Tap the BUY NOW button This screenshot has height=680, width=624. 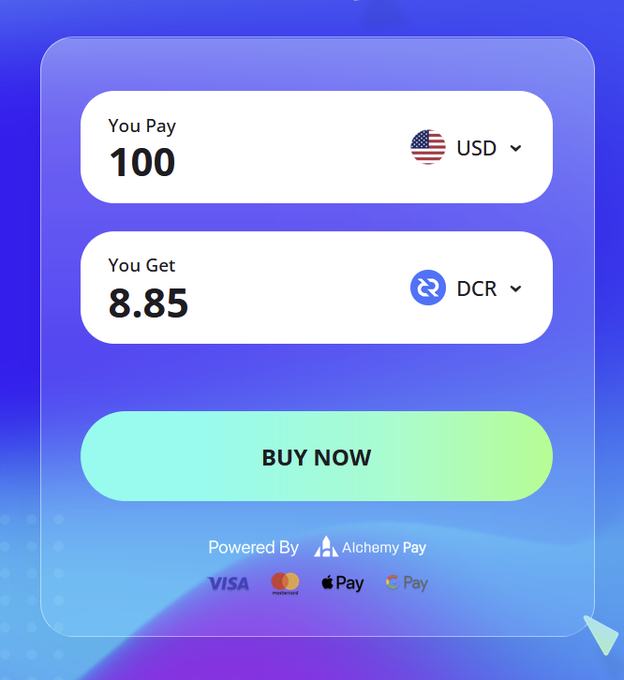[x=316, y=457]
